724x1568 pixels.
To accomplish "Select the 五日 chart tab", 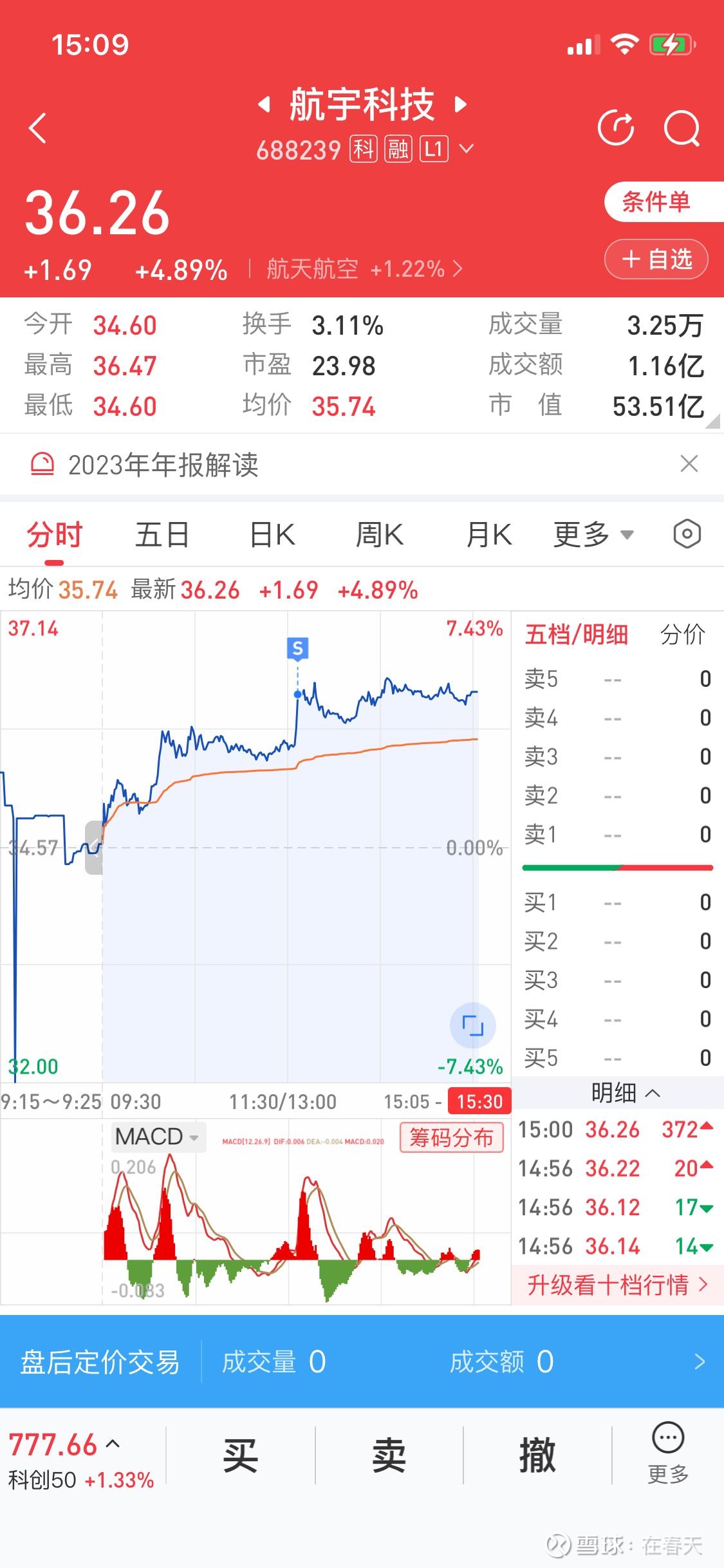I will point(160,534).
